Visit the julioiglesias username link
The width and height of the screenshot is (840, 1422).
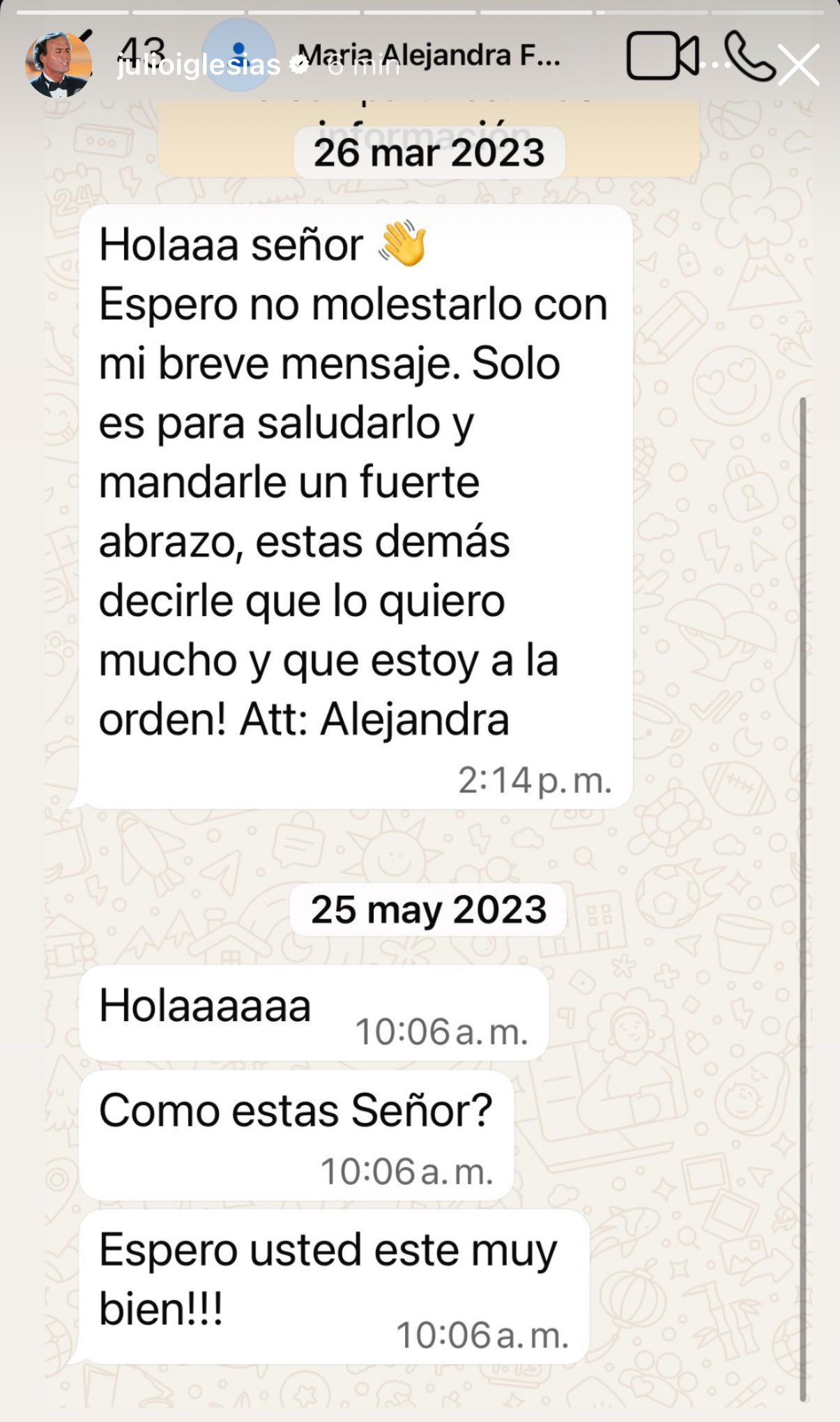pos(198,66)
